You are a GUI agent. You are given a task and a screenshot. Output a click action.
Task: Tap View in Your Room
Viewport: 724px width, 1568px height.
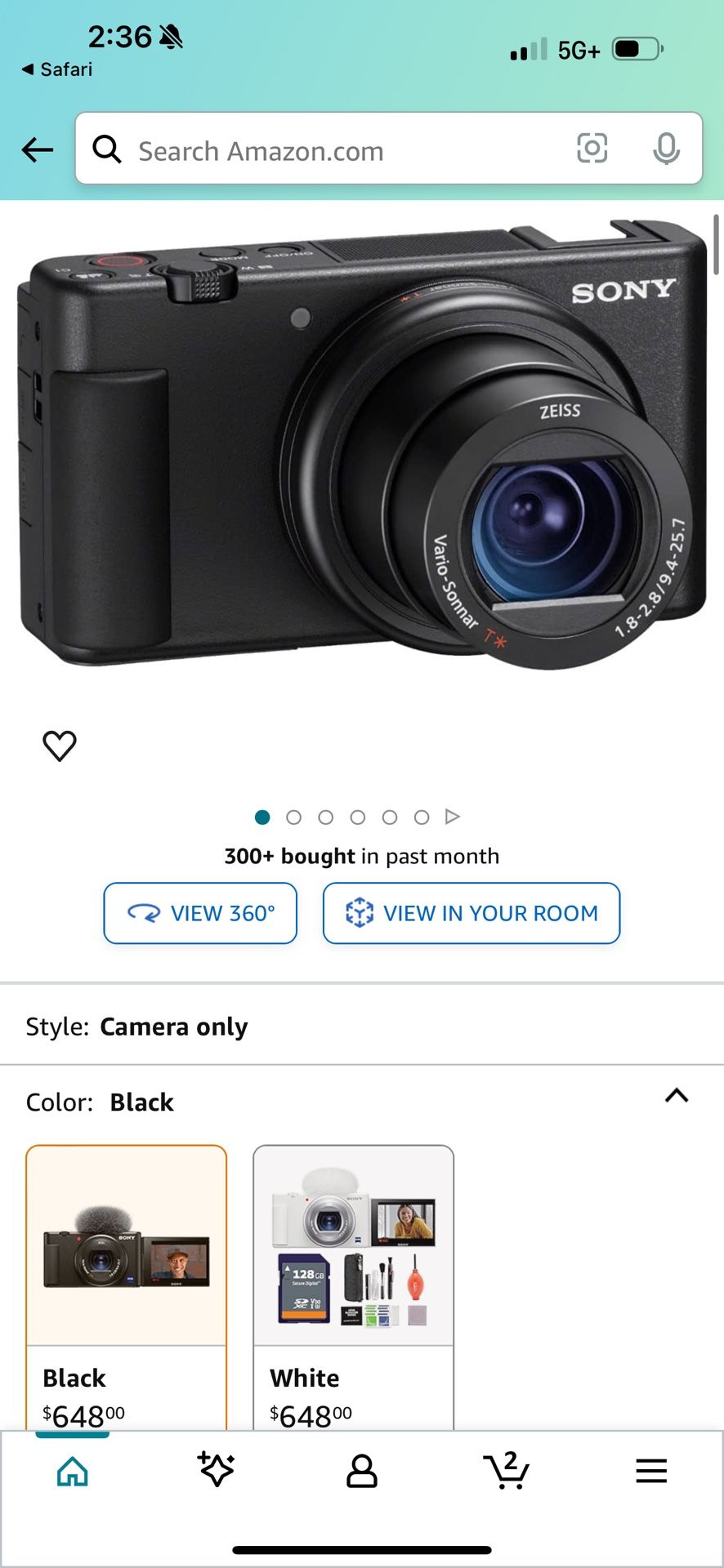[471, 913]
